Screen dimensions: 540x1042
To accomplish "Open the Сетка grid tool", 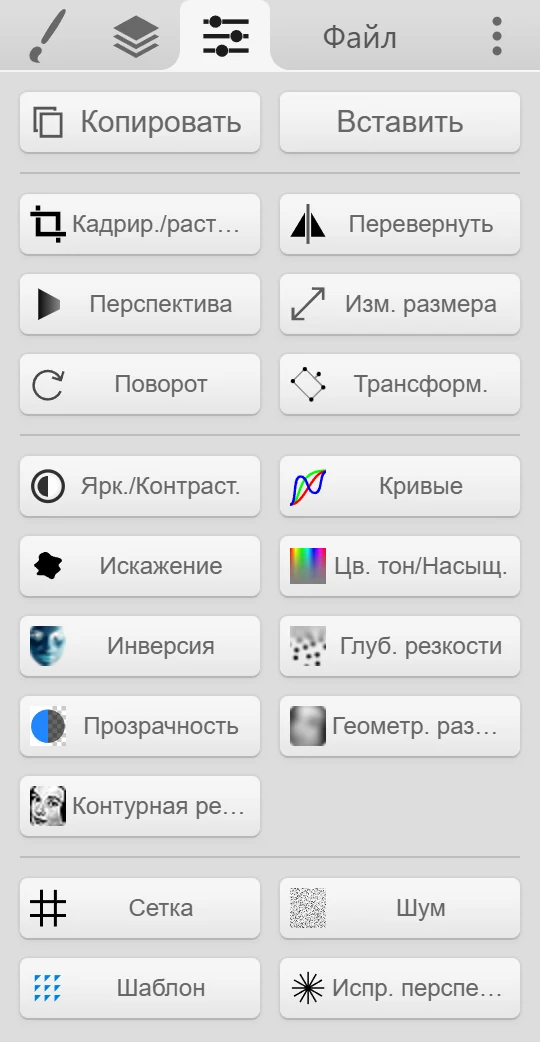I will click(140, 908).
